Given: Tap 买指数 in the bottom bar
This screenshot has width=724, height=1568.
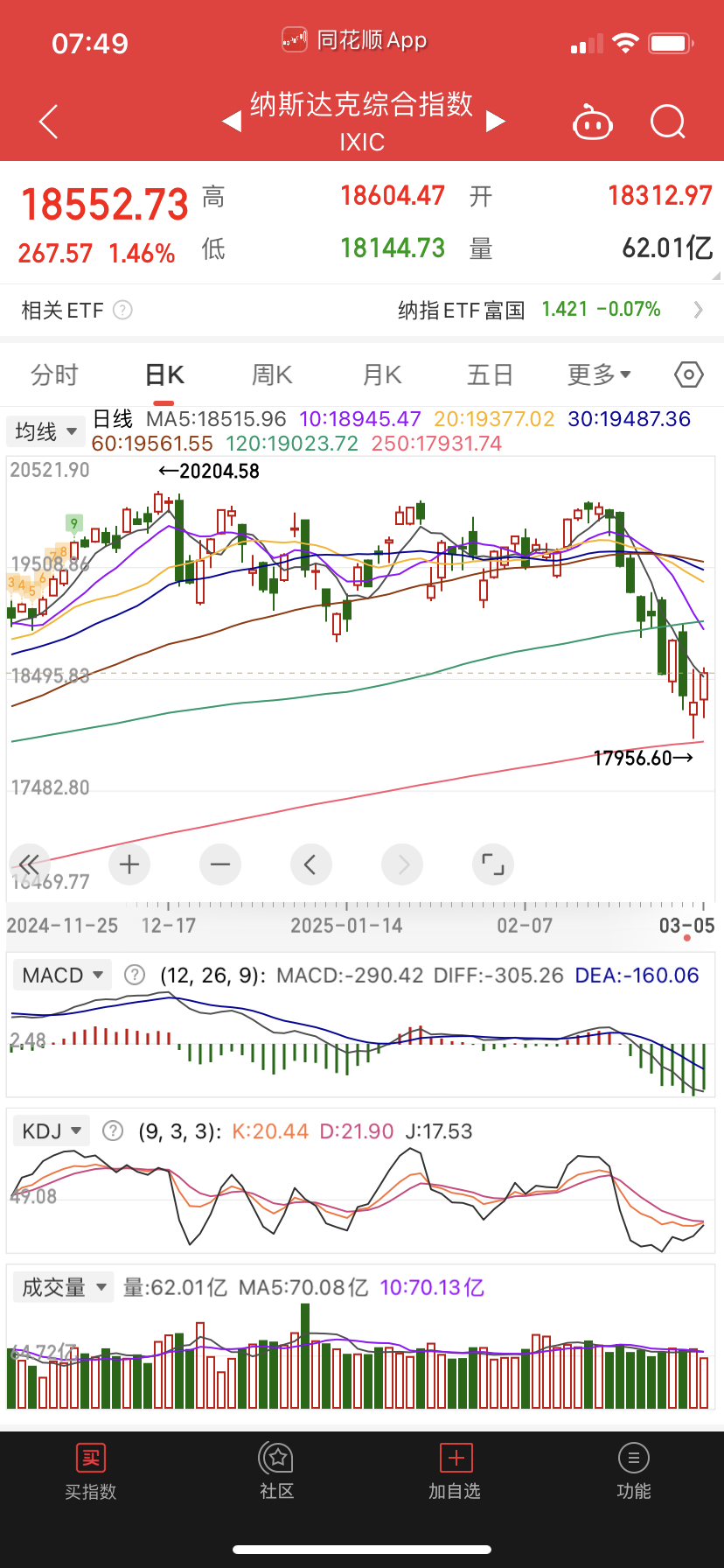Looking at the screenshot, I should (x=91, y=1472).
